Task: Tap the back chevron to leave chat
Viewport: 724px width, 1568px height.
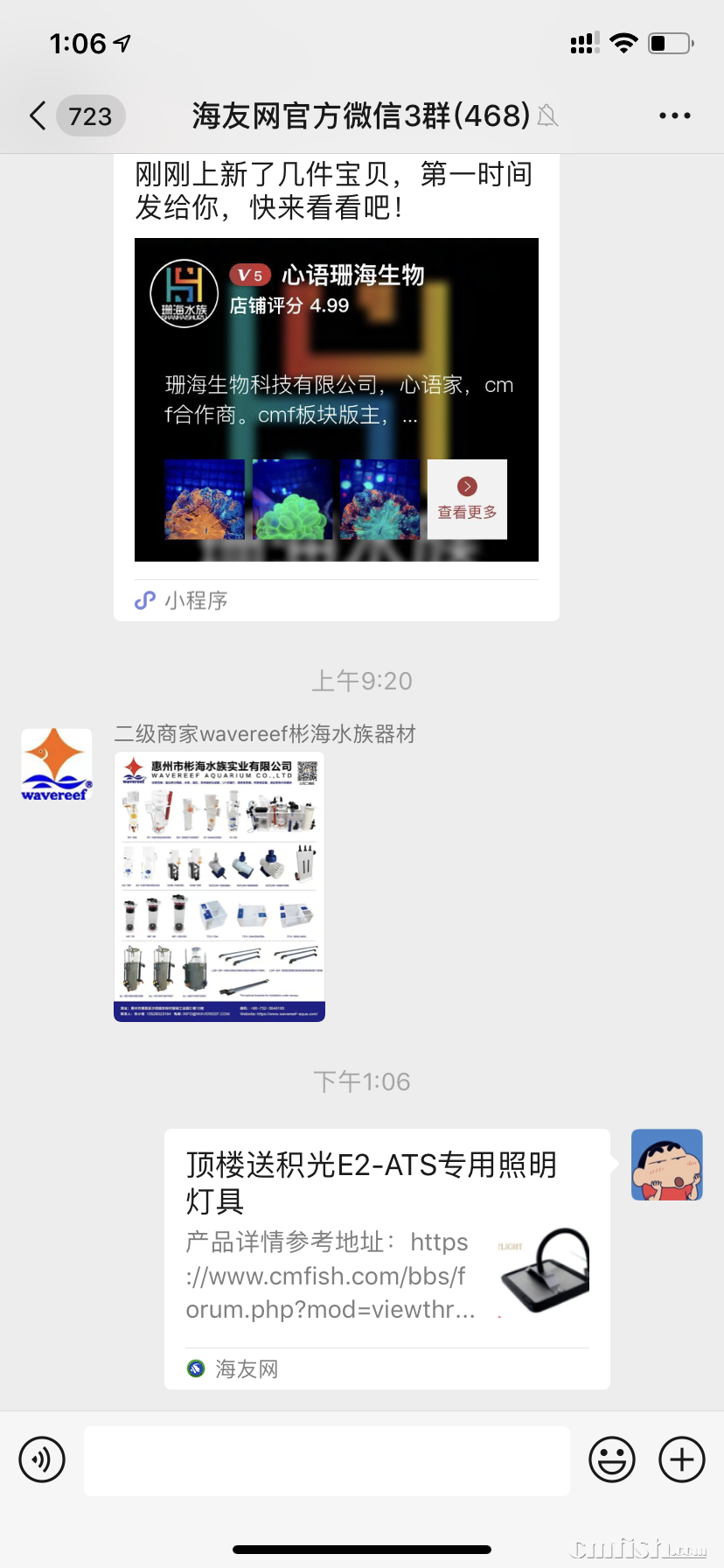Action: pyautogui.click(x=36, y=115)
